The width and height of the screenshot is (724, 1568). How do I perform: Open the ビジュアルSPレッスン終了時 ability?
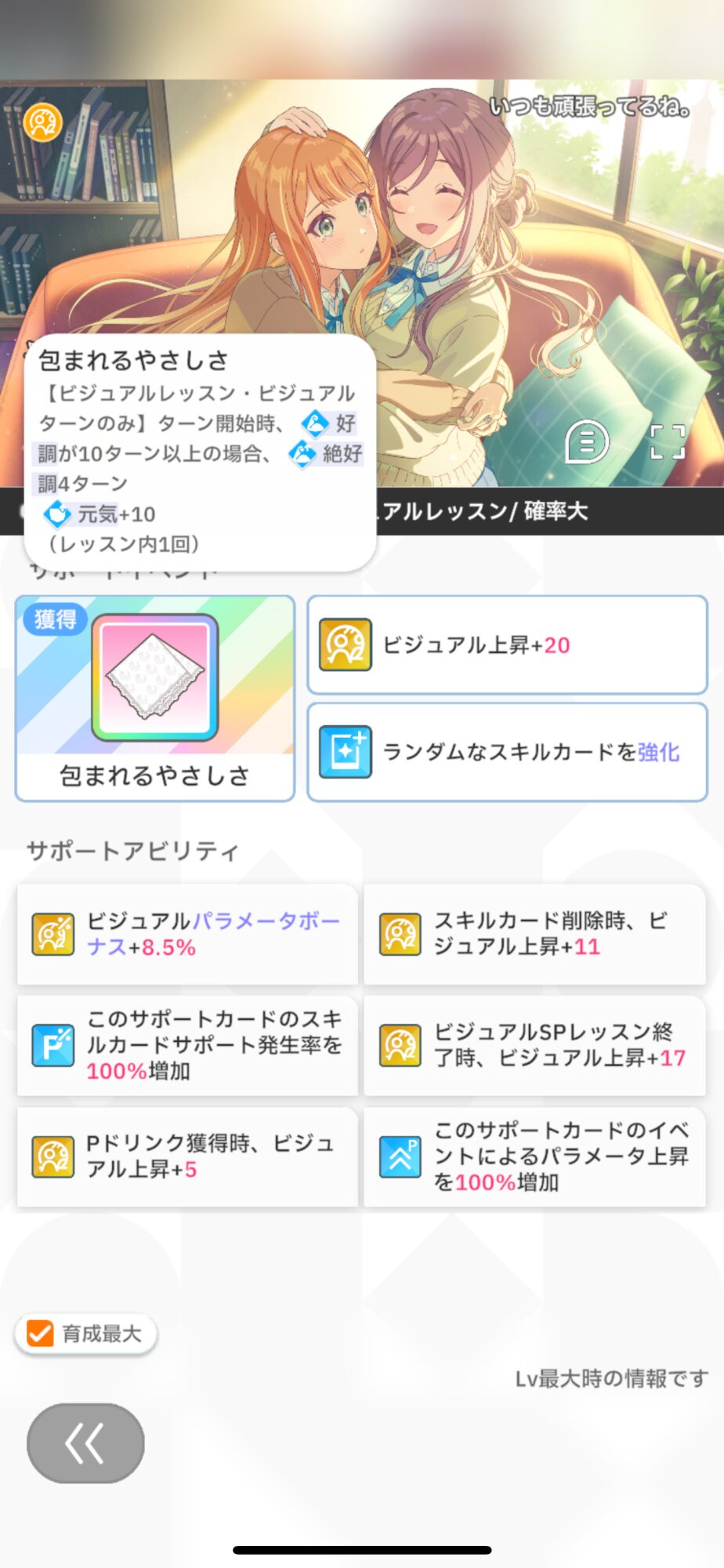534,1045
